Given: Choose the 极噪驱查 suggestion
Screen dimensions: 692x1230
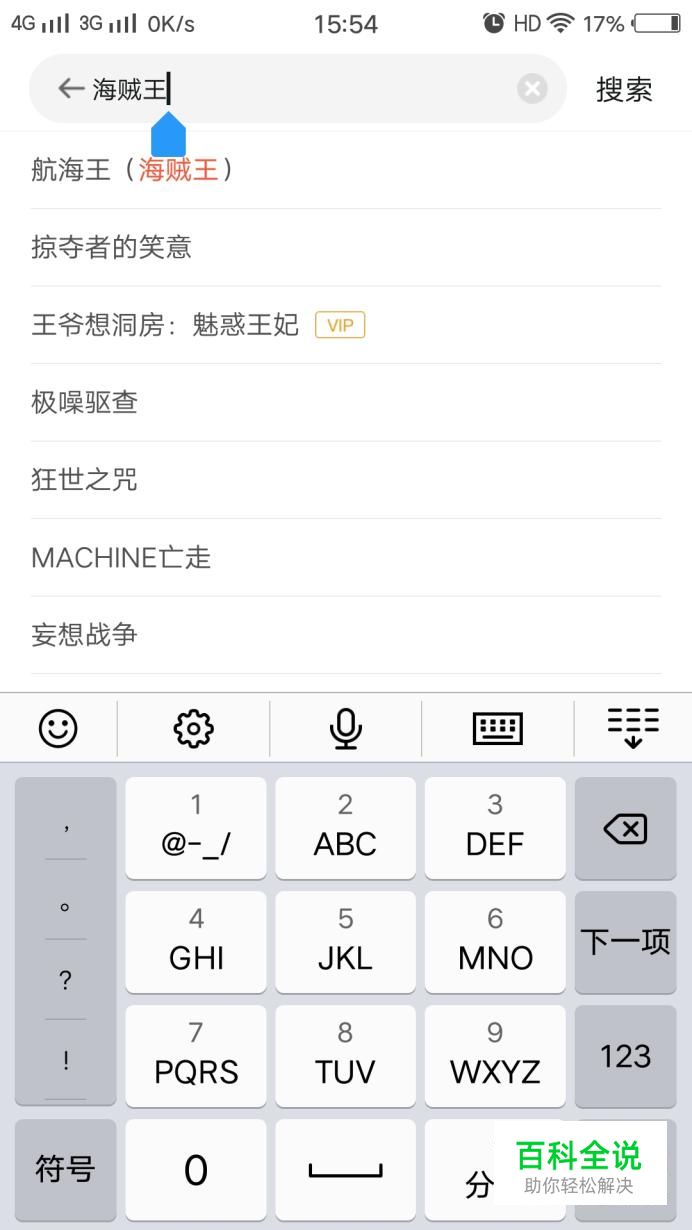Looking at the screenshot, I should click(85, 402).
